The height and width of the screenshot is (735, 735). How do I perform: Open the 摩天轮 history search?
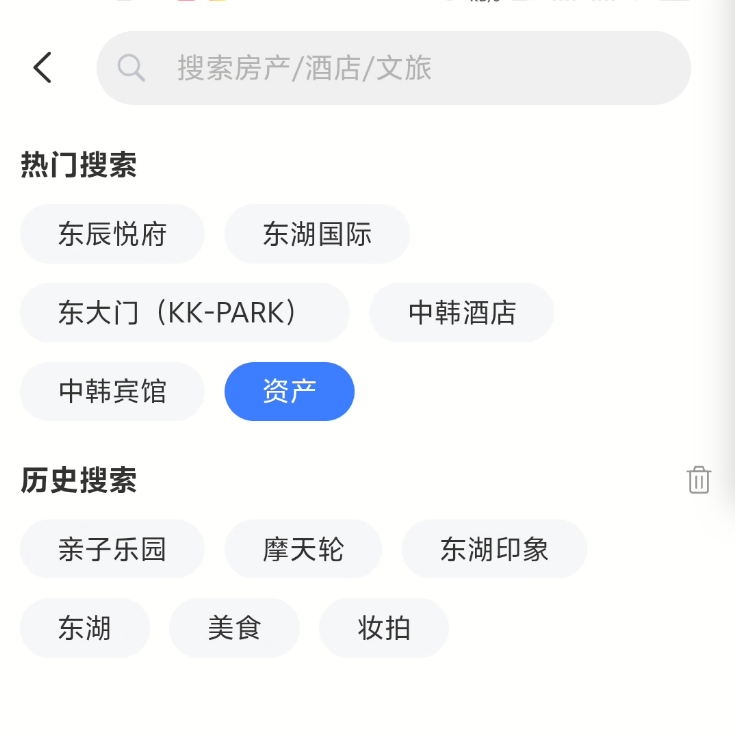click(x=303, y=549)
